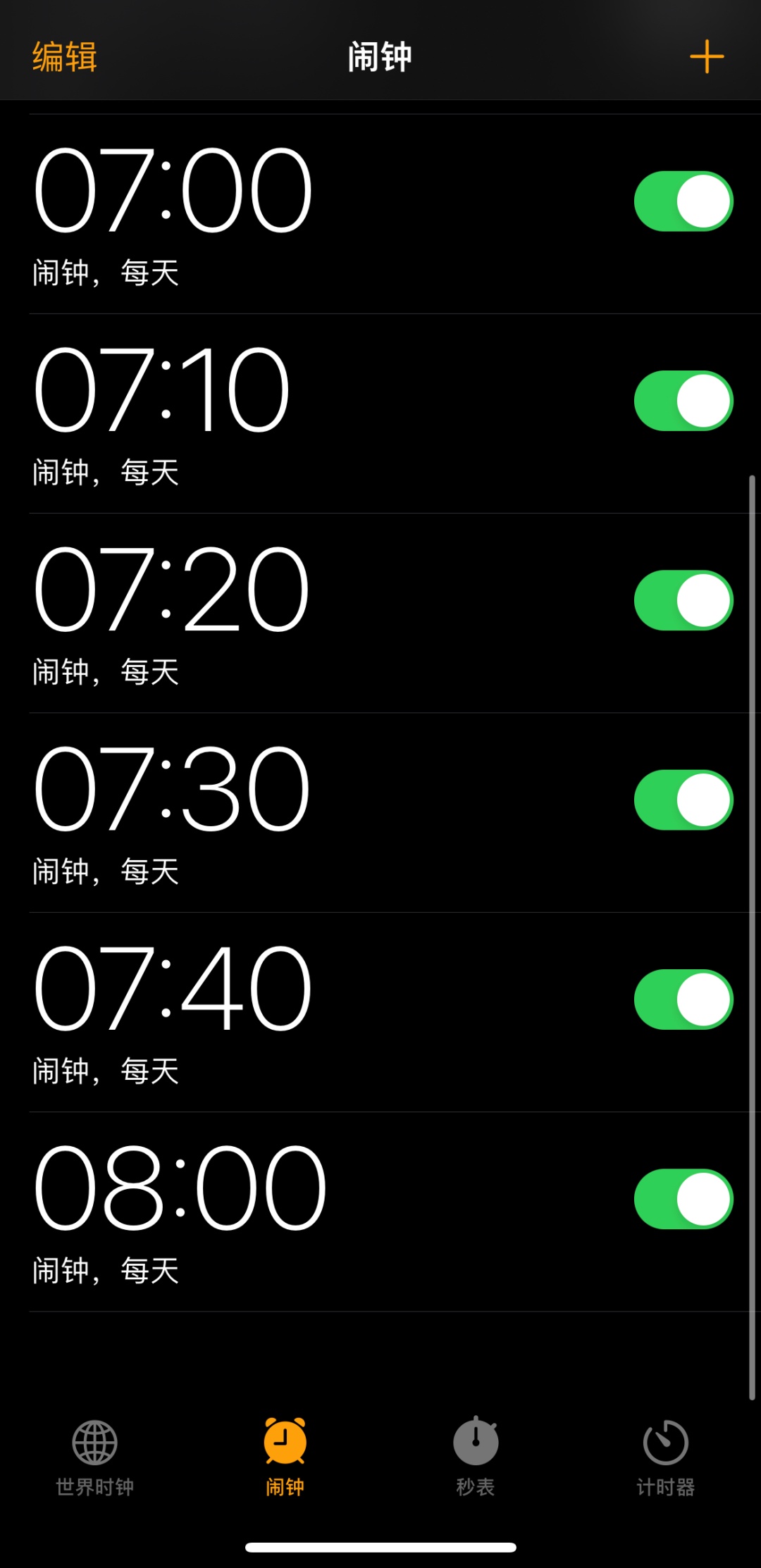Turn off the 07:40 alarm toggle

pos(683,1000)
